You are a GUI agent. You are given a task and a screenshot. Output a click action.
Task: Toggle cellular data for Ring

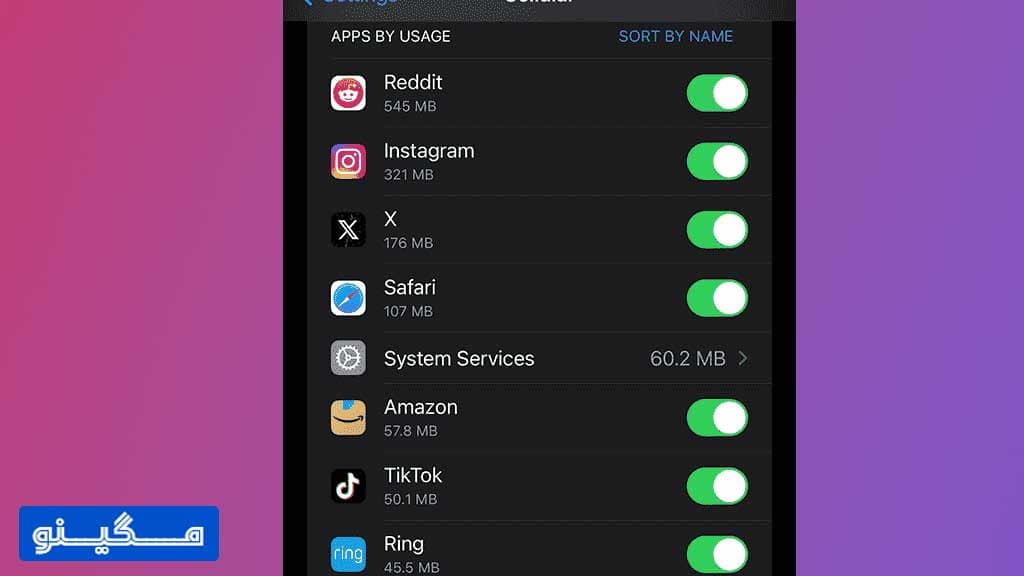[x=717, y=553]
